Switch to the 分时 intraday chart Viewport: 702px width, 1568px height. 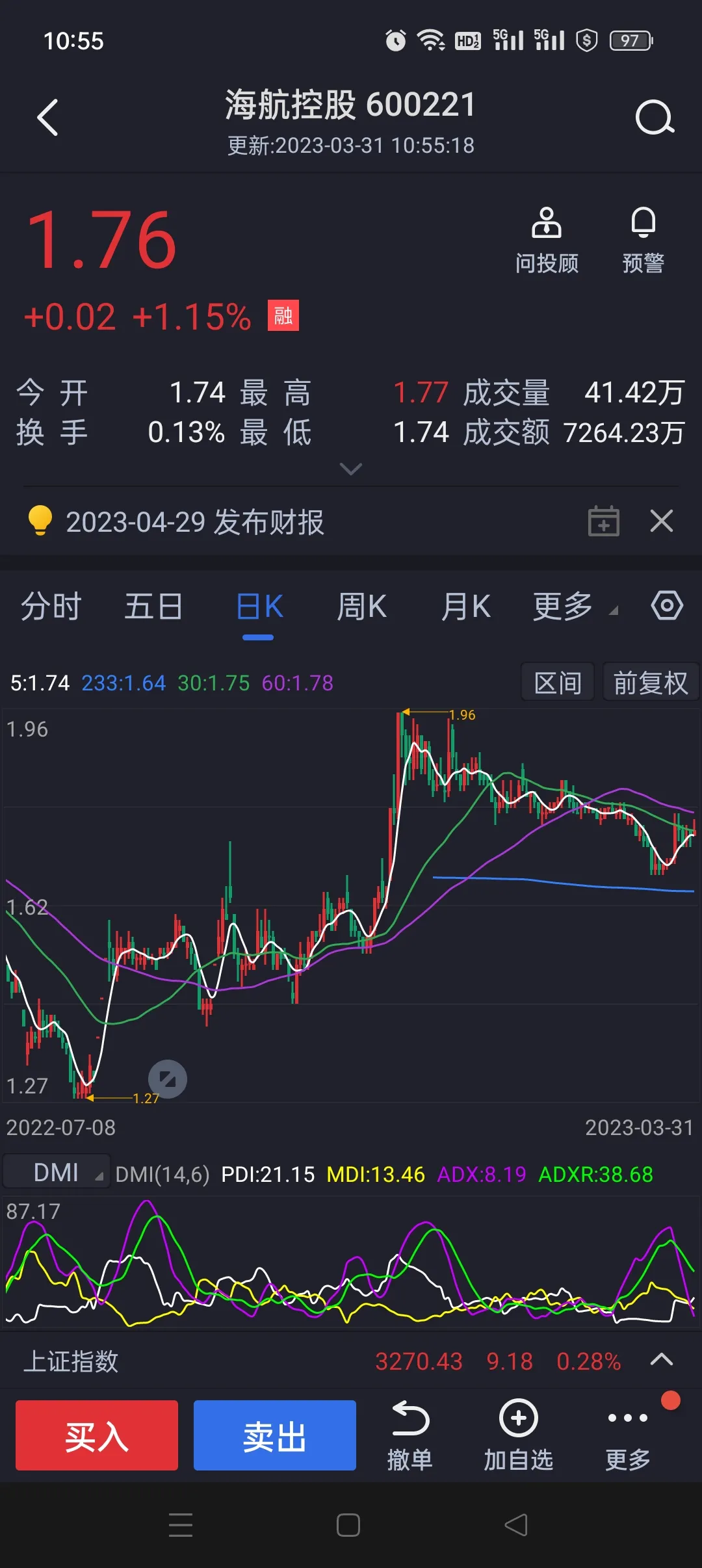click(51, 607)
